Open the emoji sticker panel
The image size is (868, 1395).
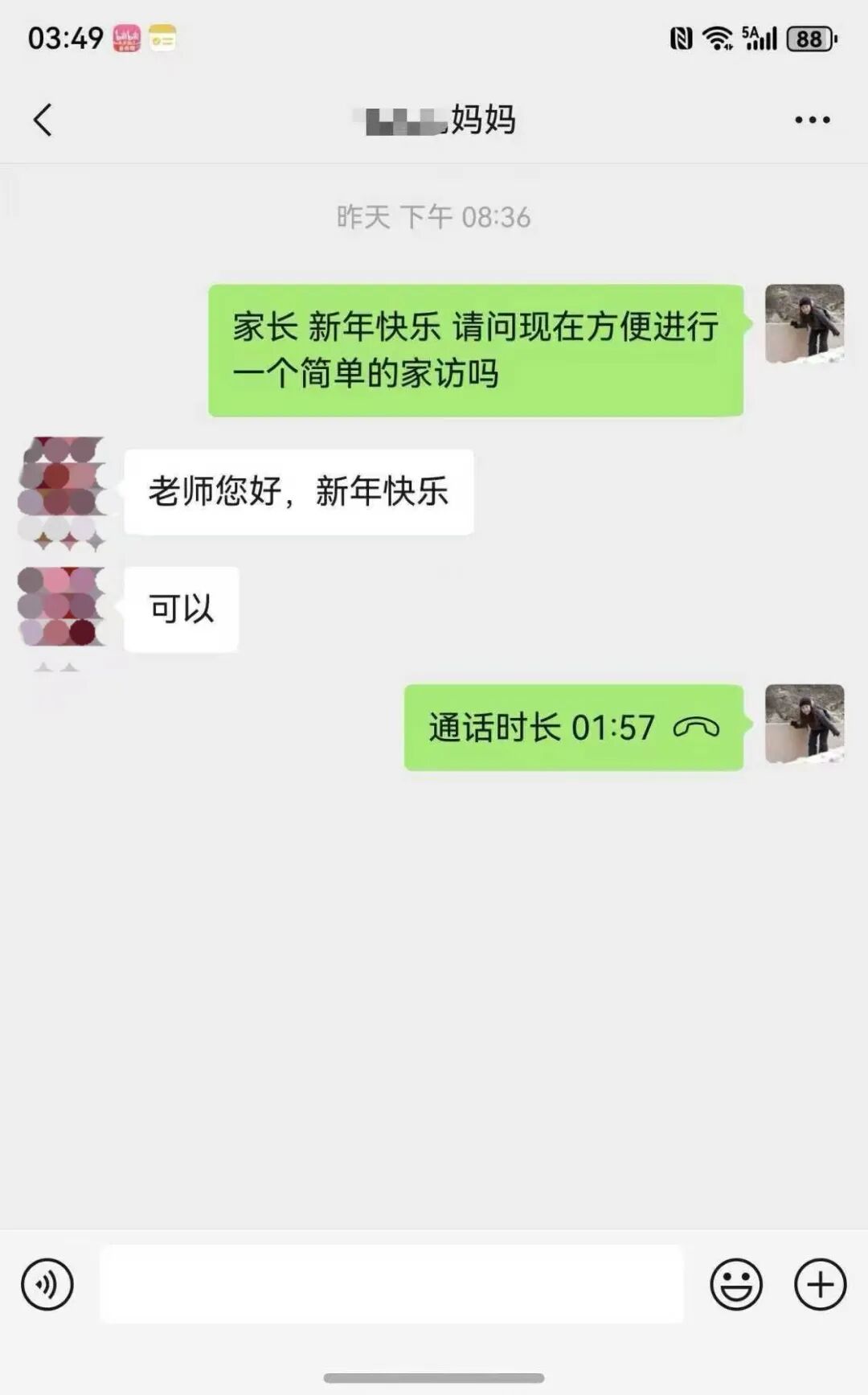tap(735, 1284)
